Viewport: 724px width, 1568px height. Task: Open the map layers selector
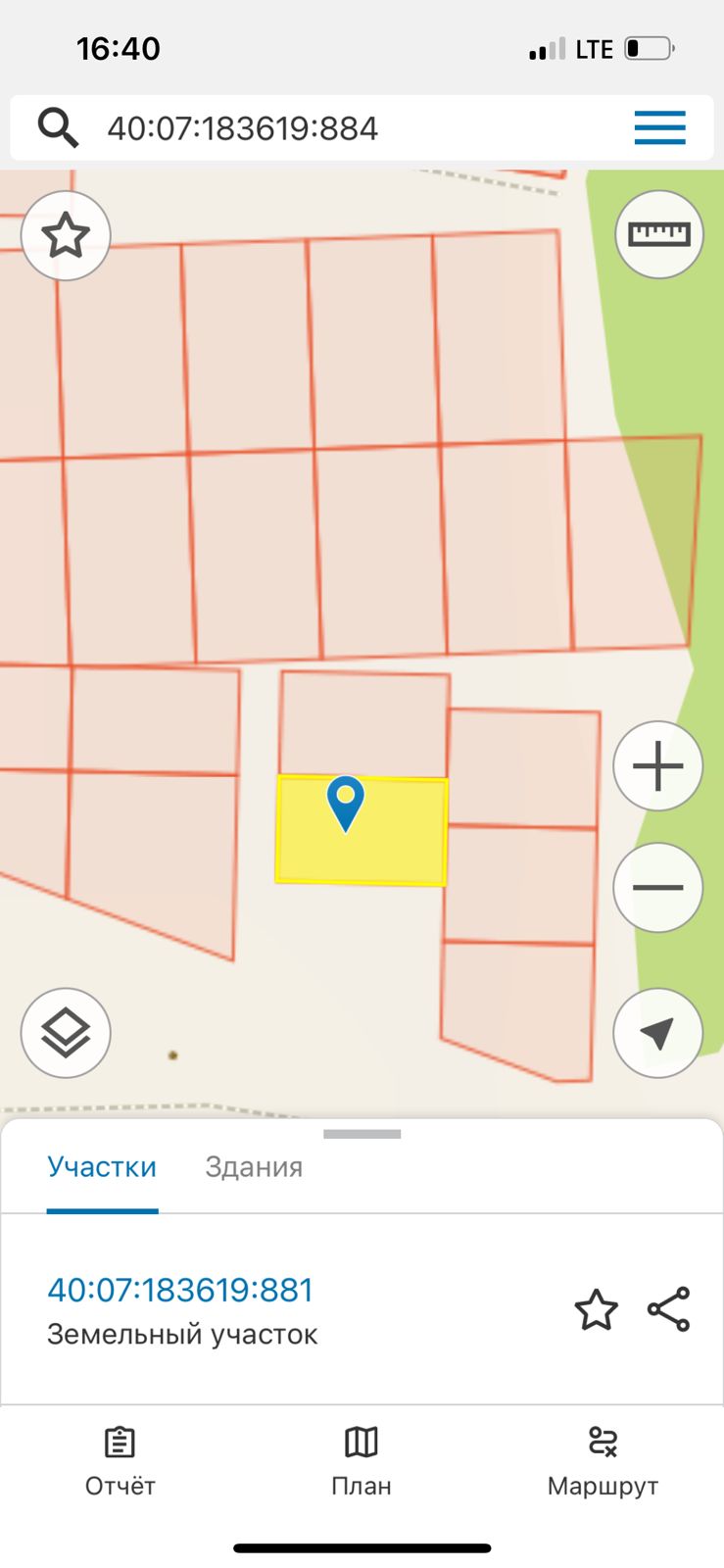tap(66, 1033)
